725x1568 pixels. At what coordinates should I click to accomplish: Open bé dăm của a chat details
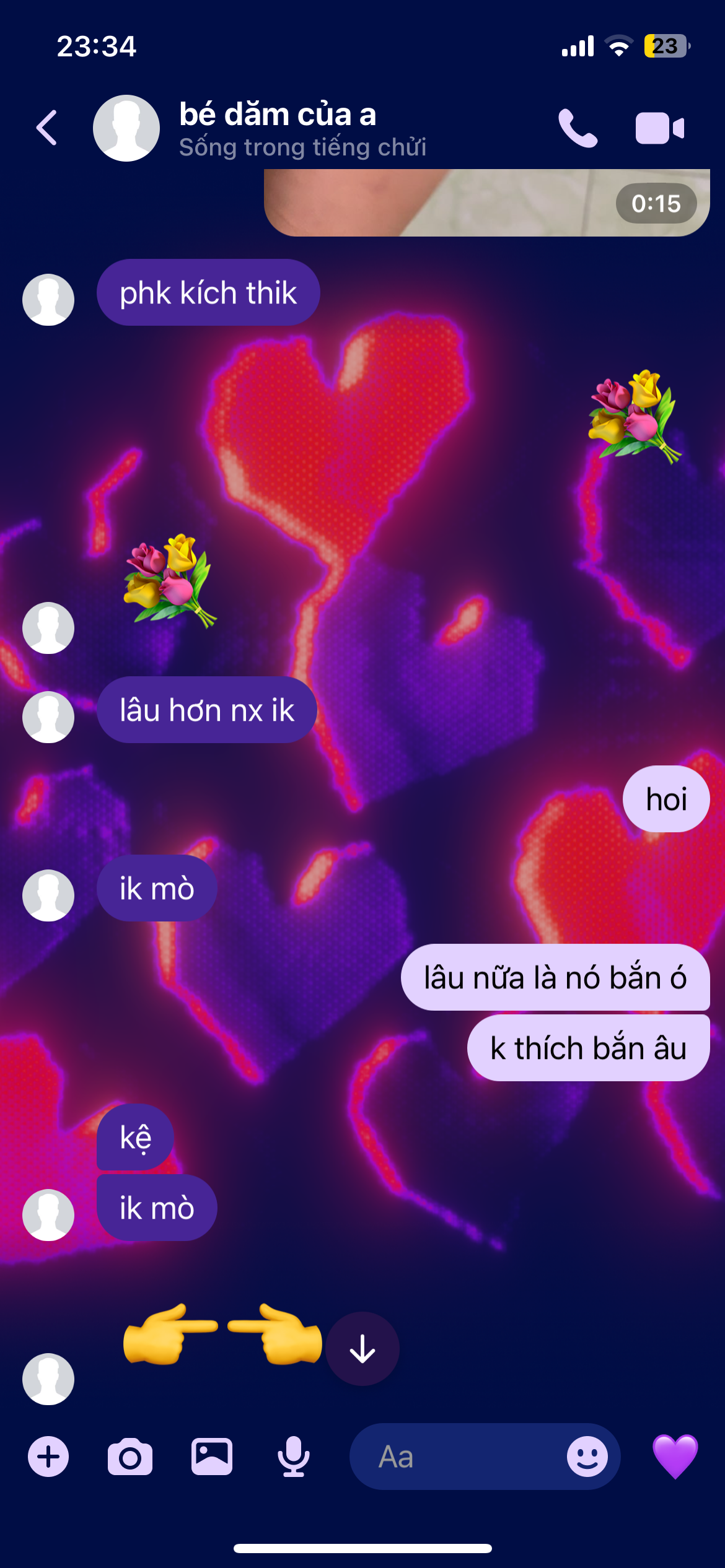click(x=277, y=128)
